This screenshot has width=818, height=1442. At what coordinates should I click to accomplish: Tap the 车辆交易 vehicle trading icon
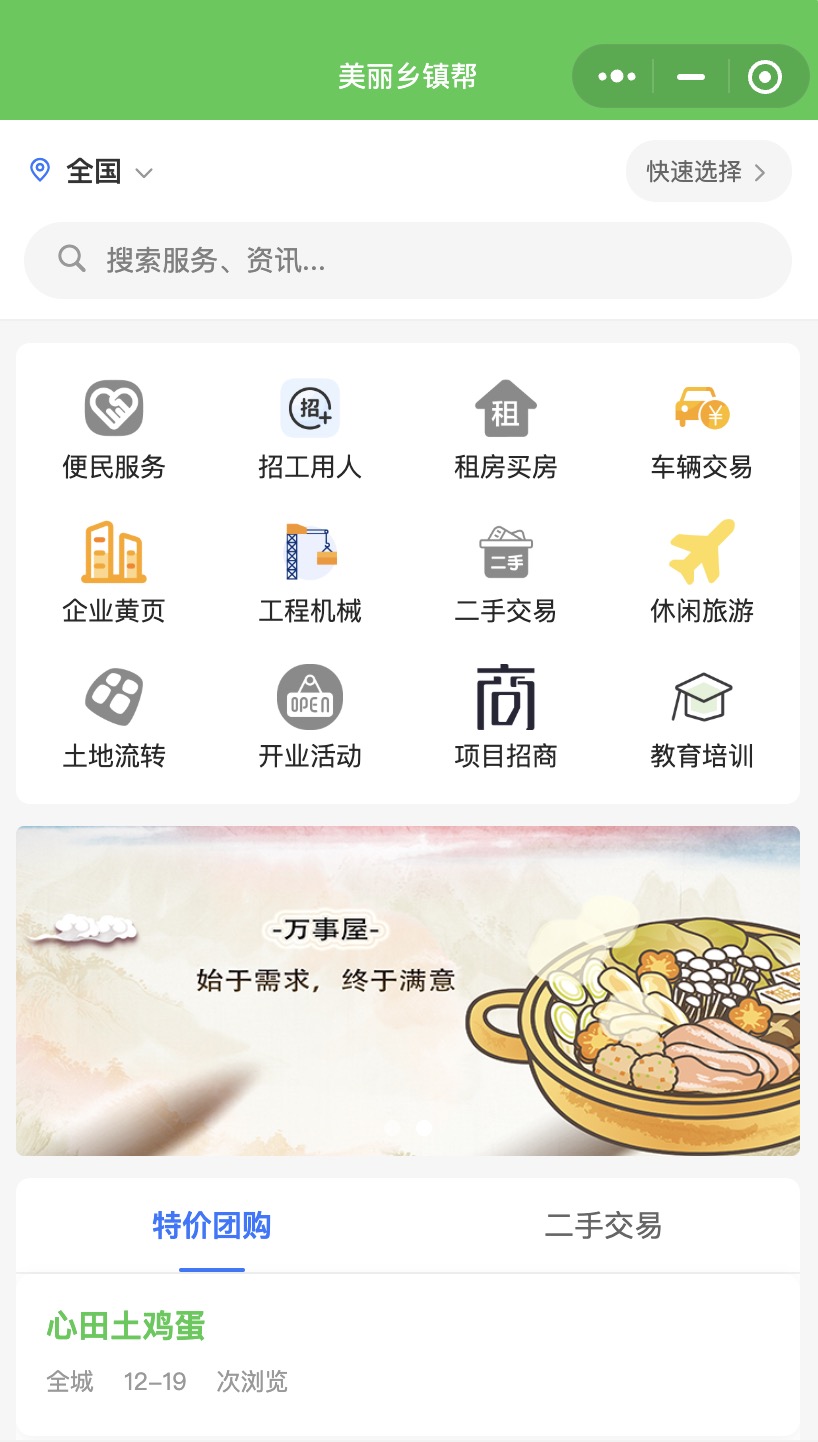[701, 427]
